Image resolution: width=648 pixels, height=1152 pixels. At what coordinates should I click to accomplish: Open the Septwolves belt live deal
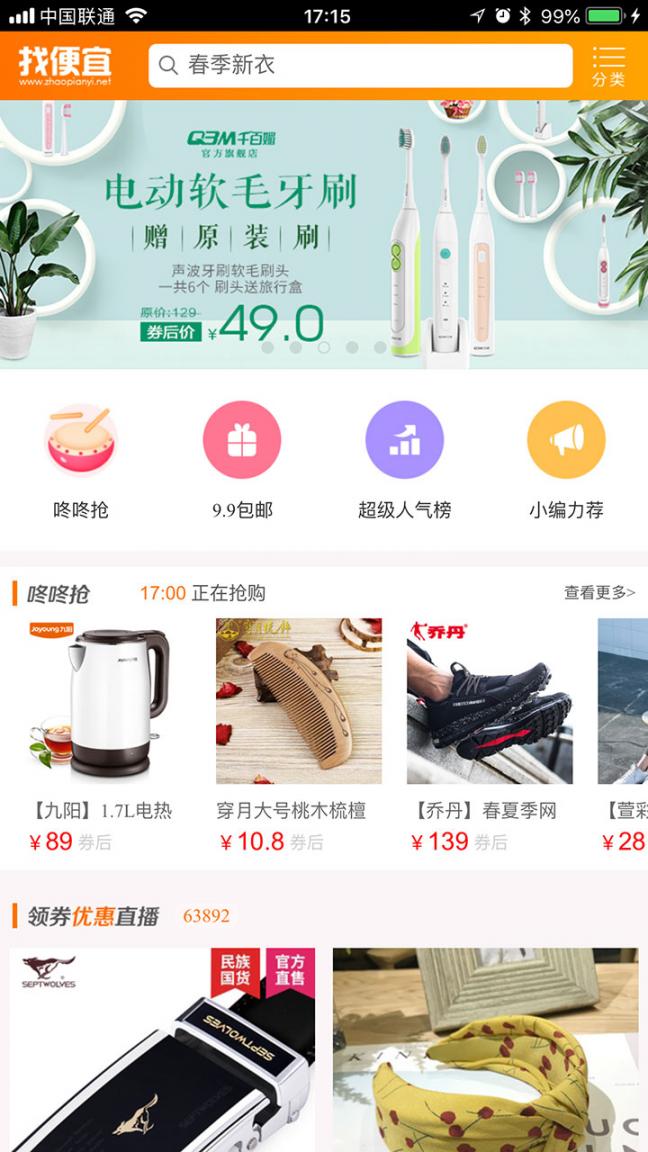(x=162, y=1050)
